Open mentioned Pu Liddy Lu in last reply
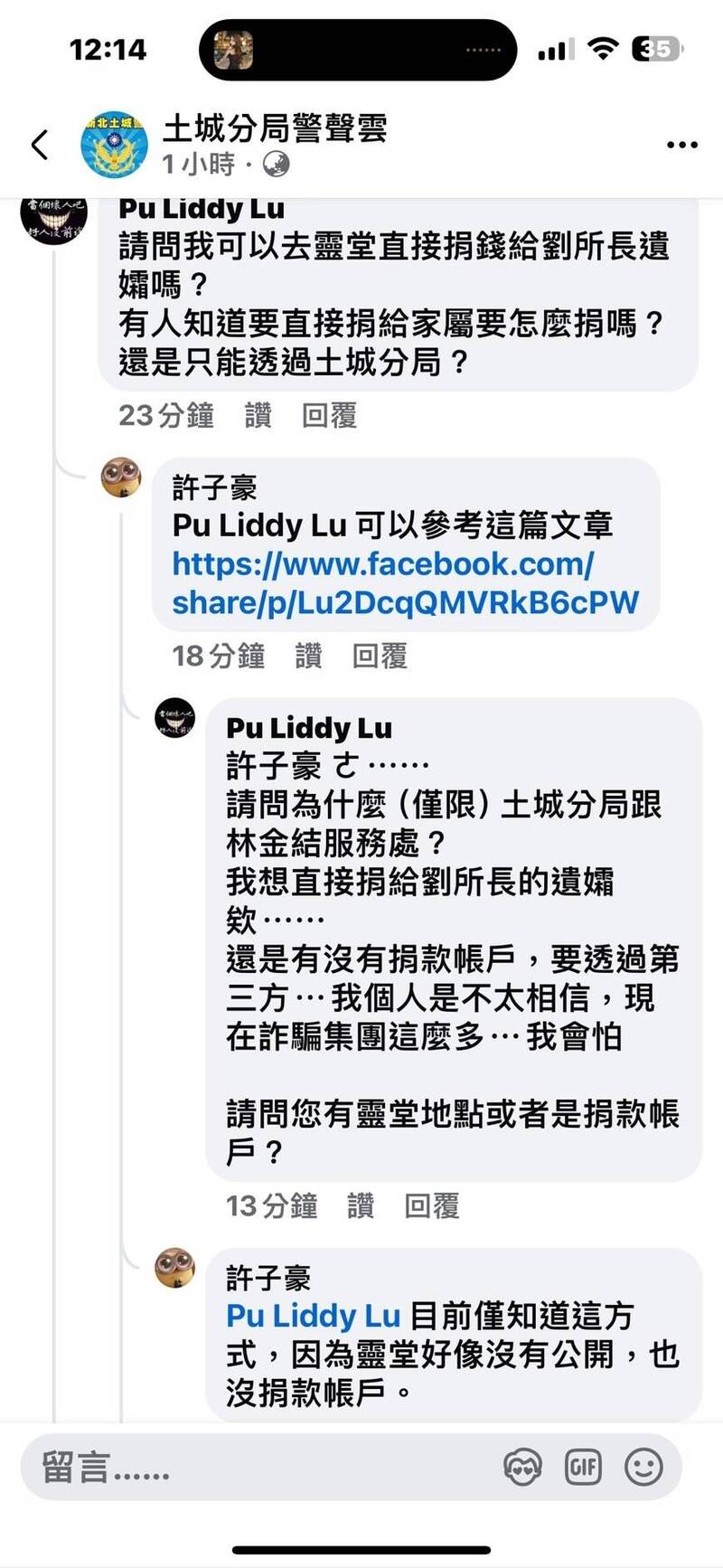 (313, 1315)
